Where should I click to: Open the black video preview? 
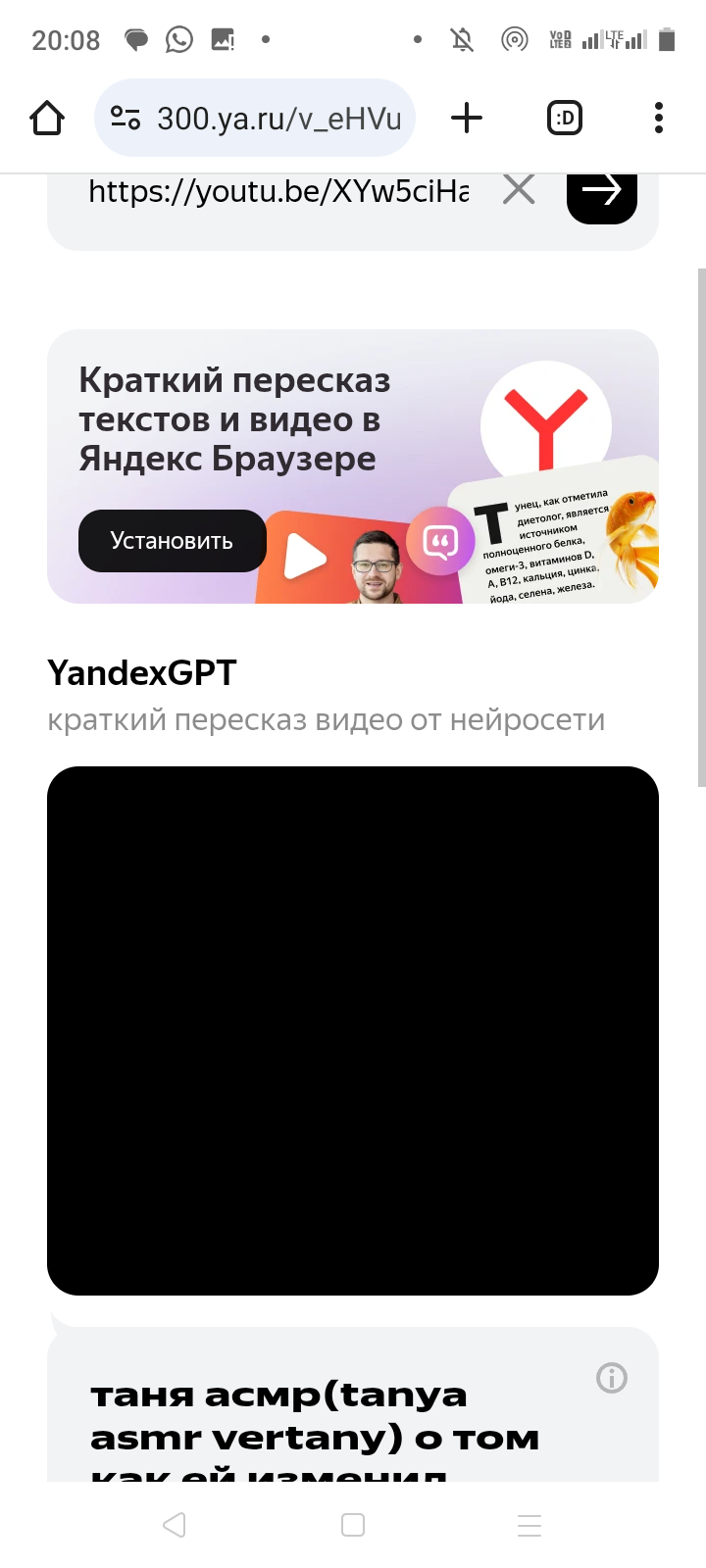(353, 1031)
